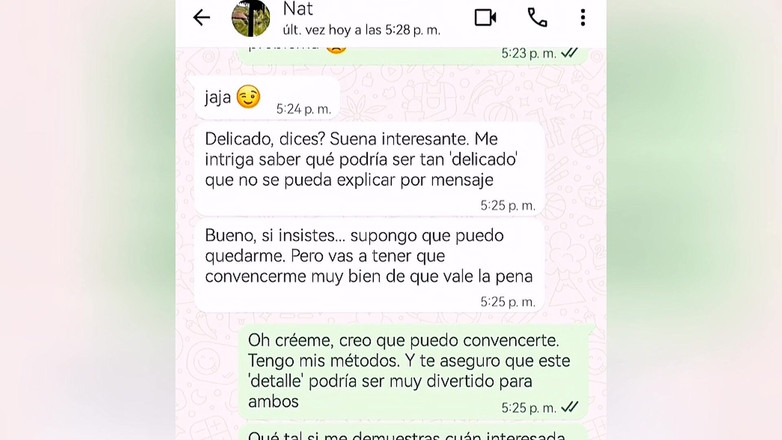The height and width of the screenshot is (440, 782).
Task: Open the overflow menu
Action: pyautogui.click(x=583, y=17)
